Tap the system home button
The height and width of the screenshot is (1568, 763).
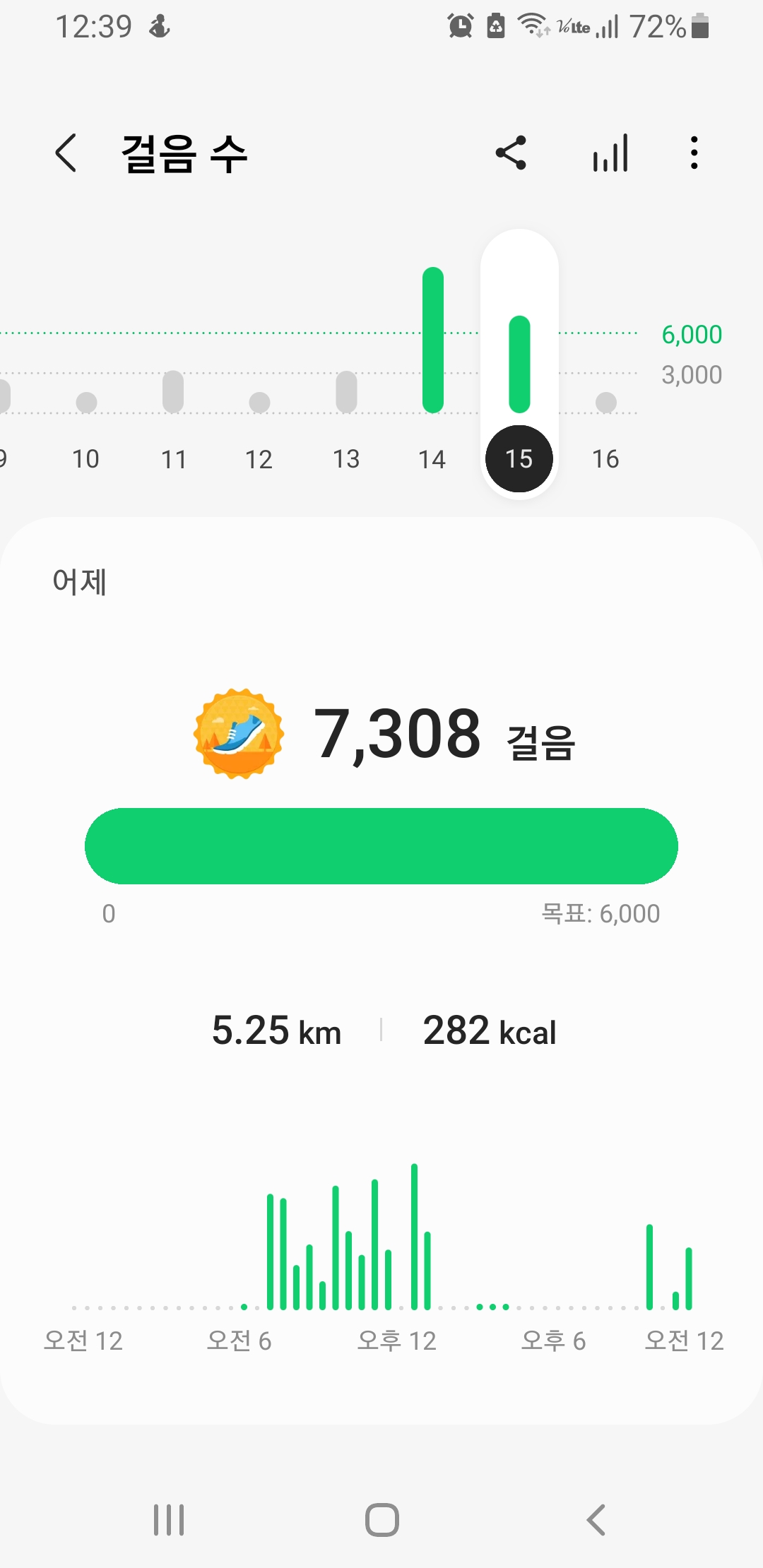(x=382, y=1520)
